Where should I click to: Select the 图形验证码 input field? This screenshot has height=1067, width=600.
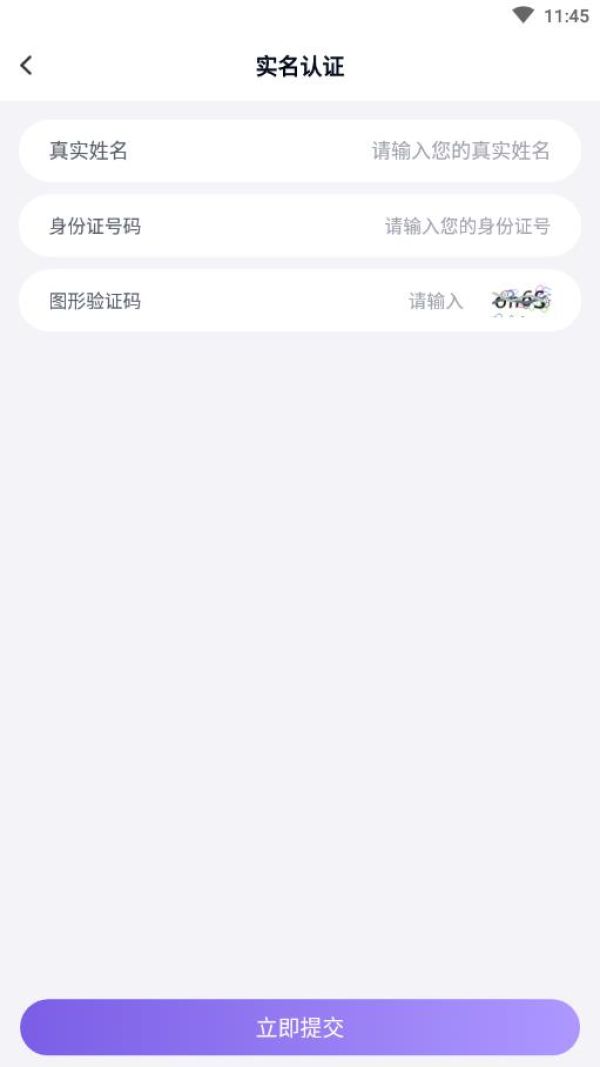pos(435,301)
